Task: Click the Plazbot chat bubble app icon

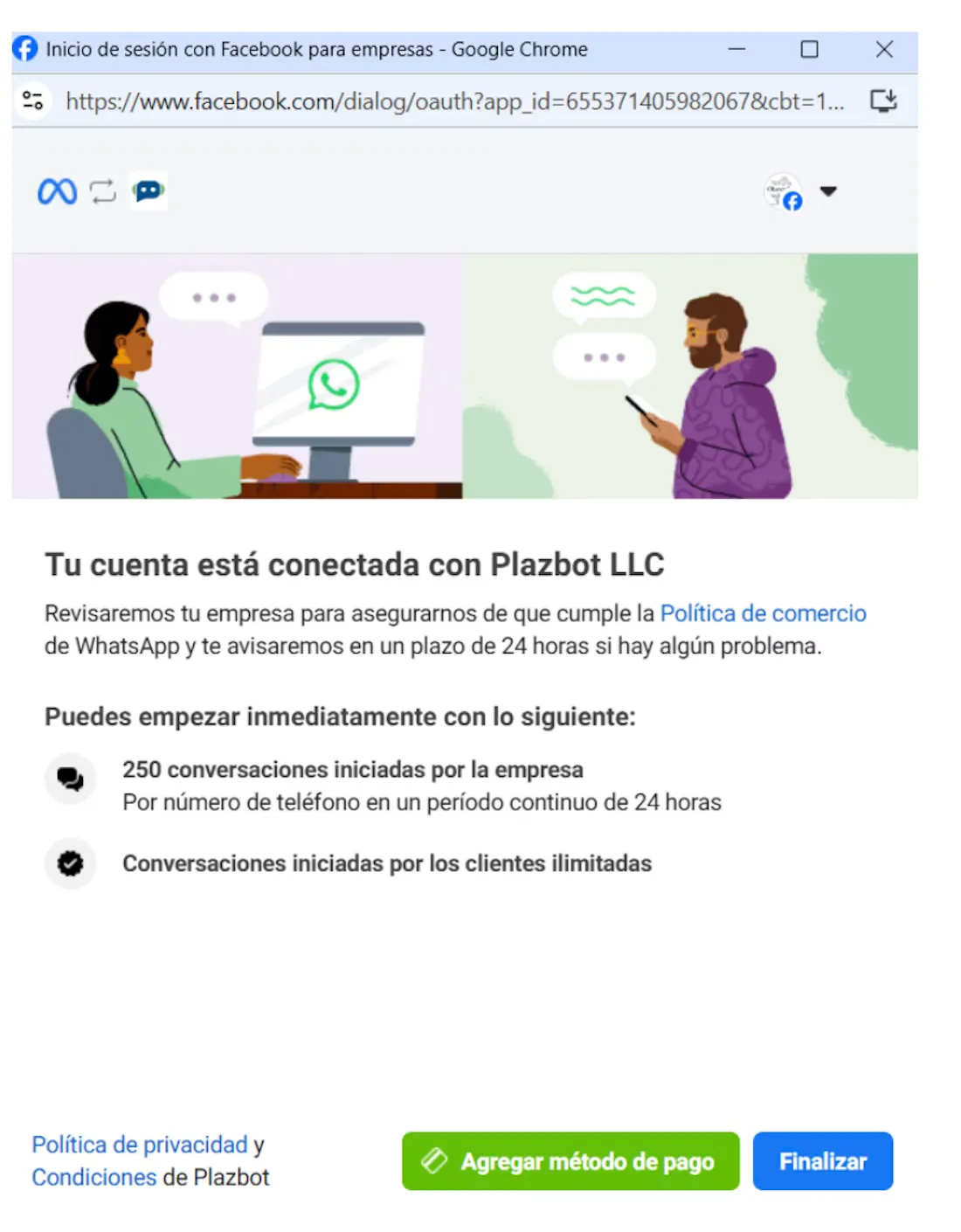Action: pos(148,190)
